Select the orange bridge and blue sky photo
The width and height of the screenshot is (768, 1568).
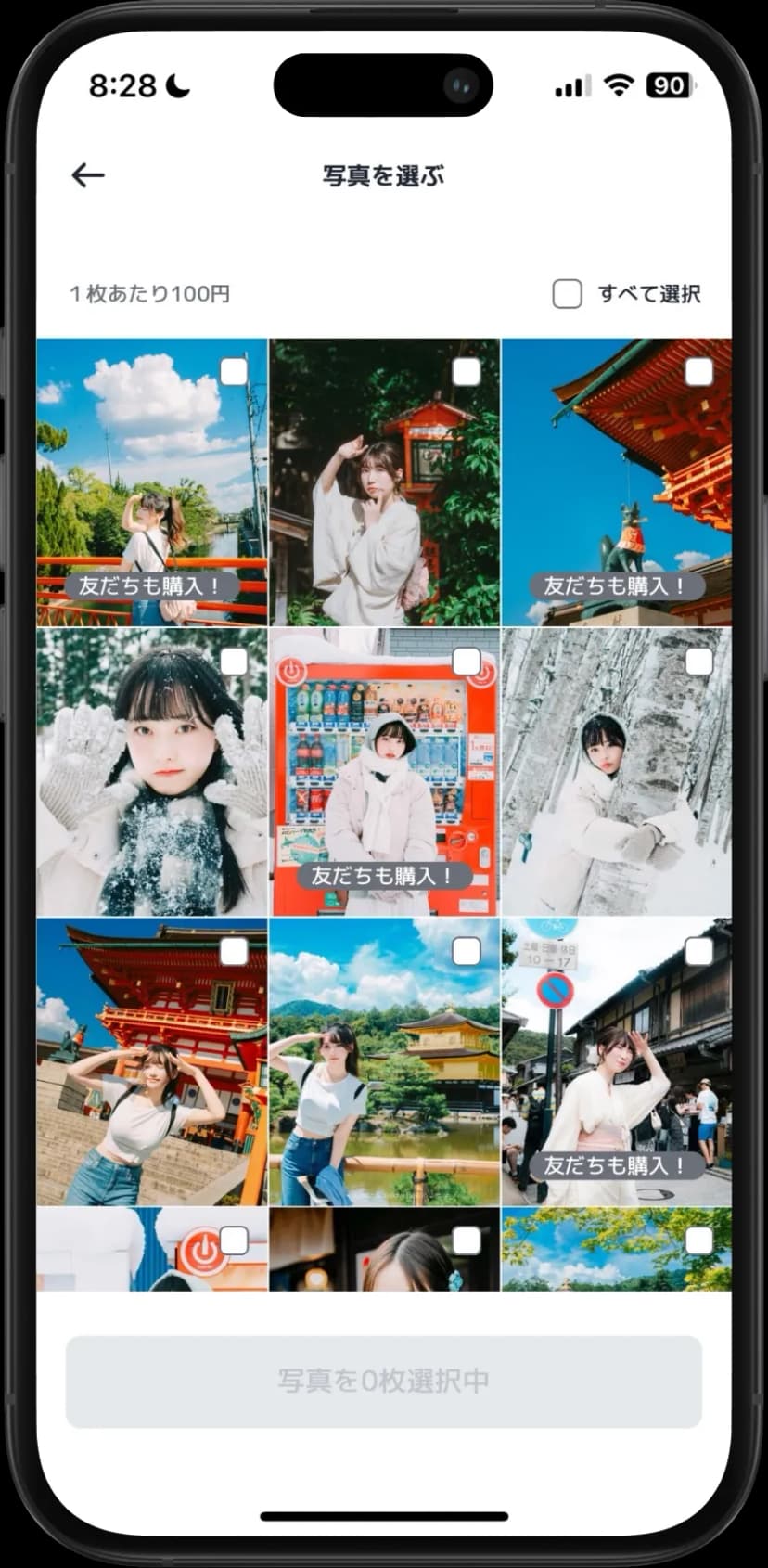[x=234, y=372]
